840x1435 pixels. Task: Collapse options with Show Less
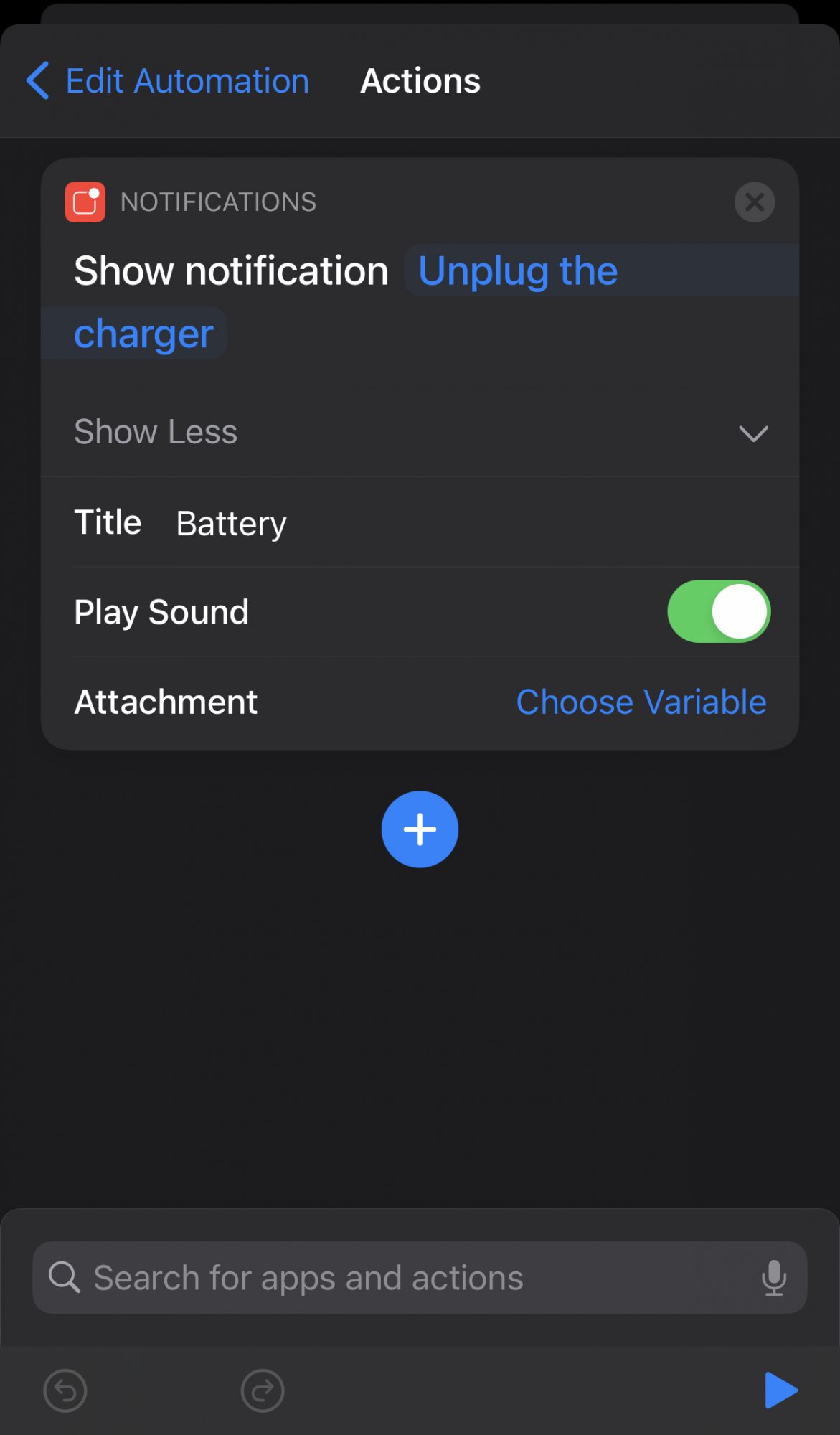click(x=420, y=433)
